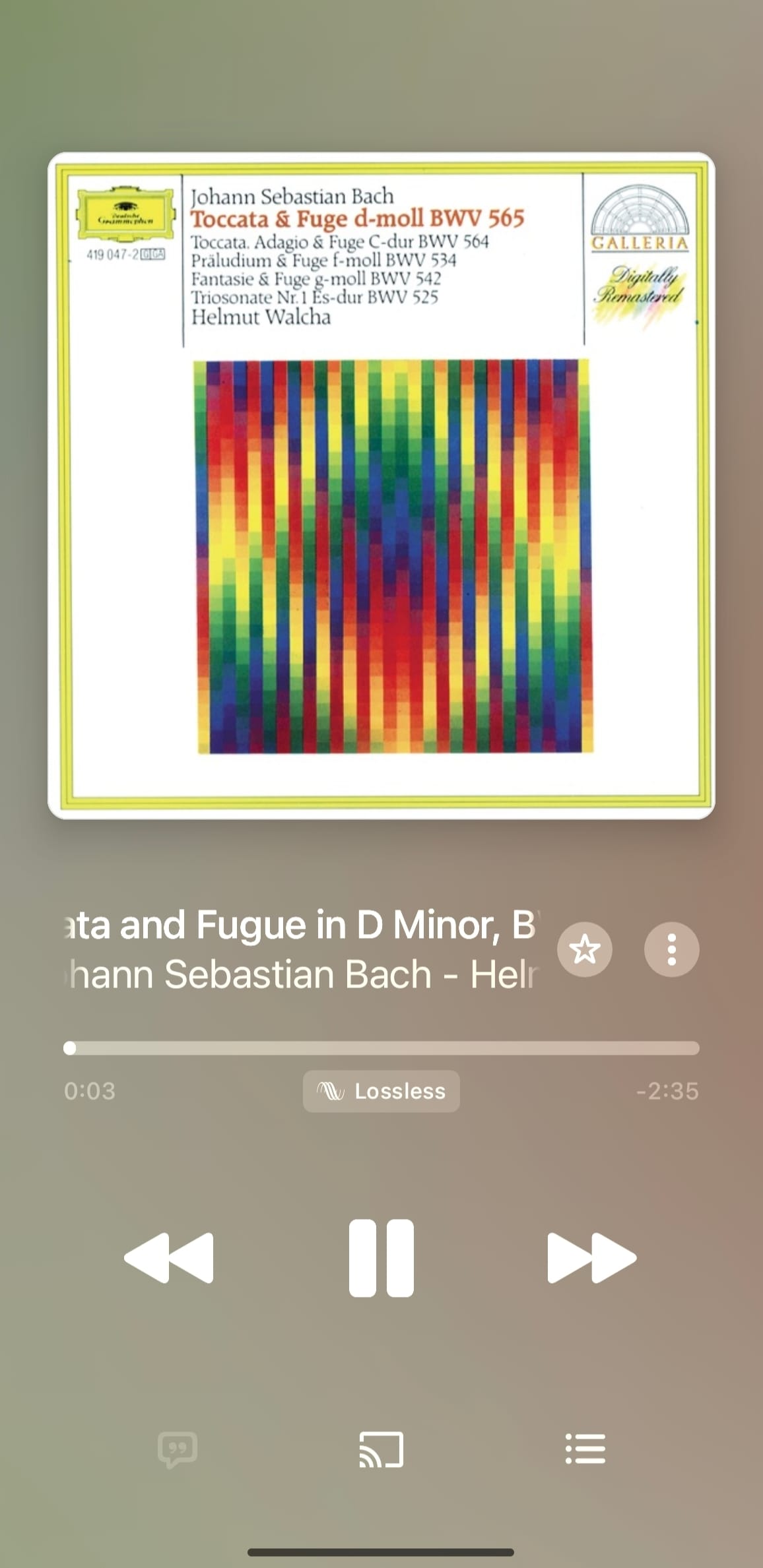Go back to the previous track

(x=169, y=1257)
